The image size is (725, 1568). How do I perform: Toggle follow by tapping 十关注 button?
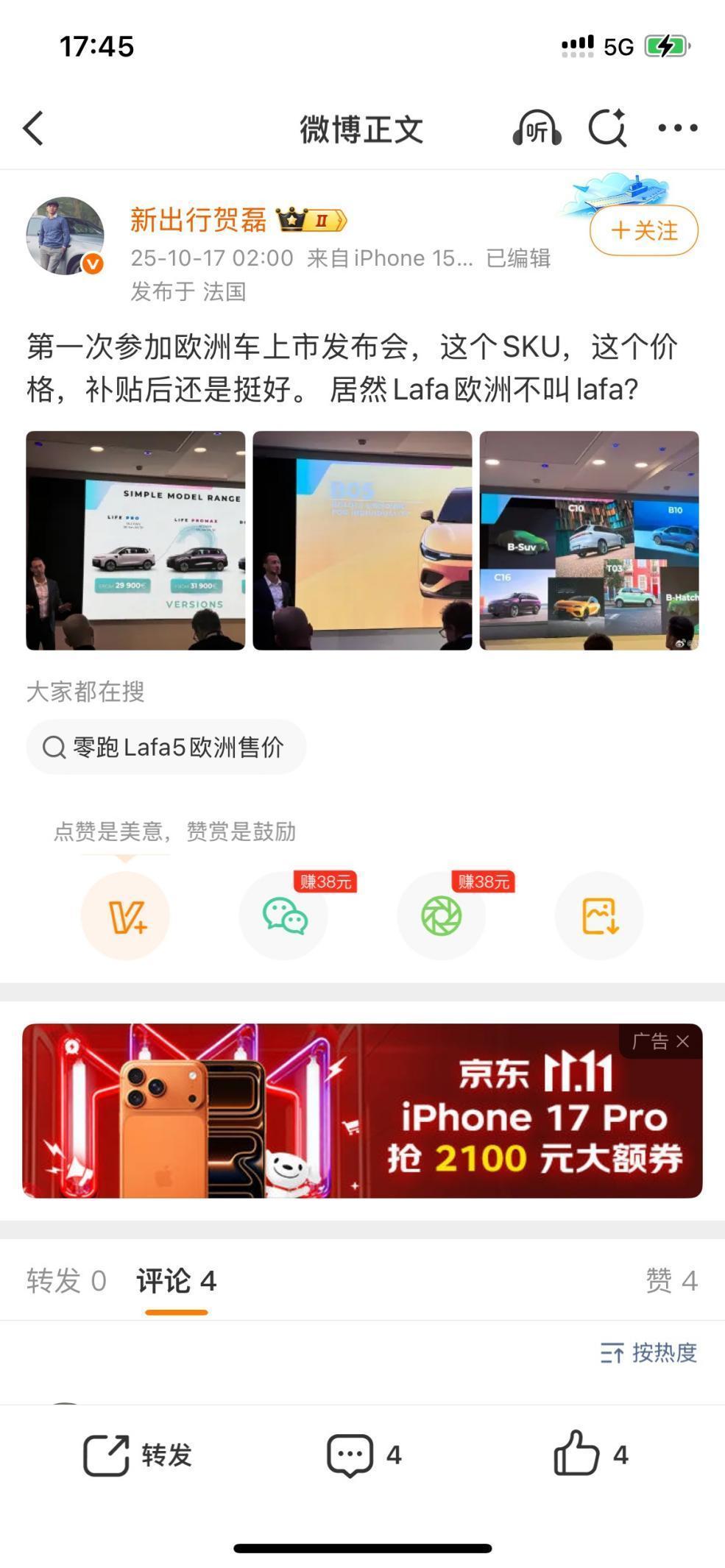(642, 230)
